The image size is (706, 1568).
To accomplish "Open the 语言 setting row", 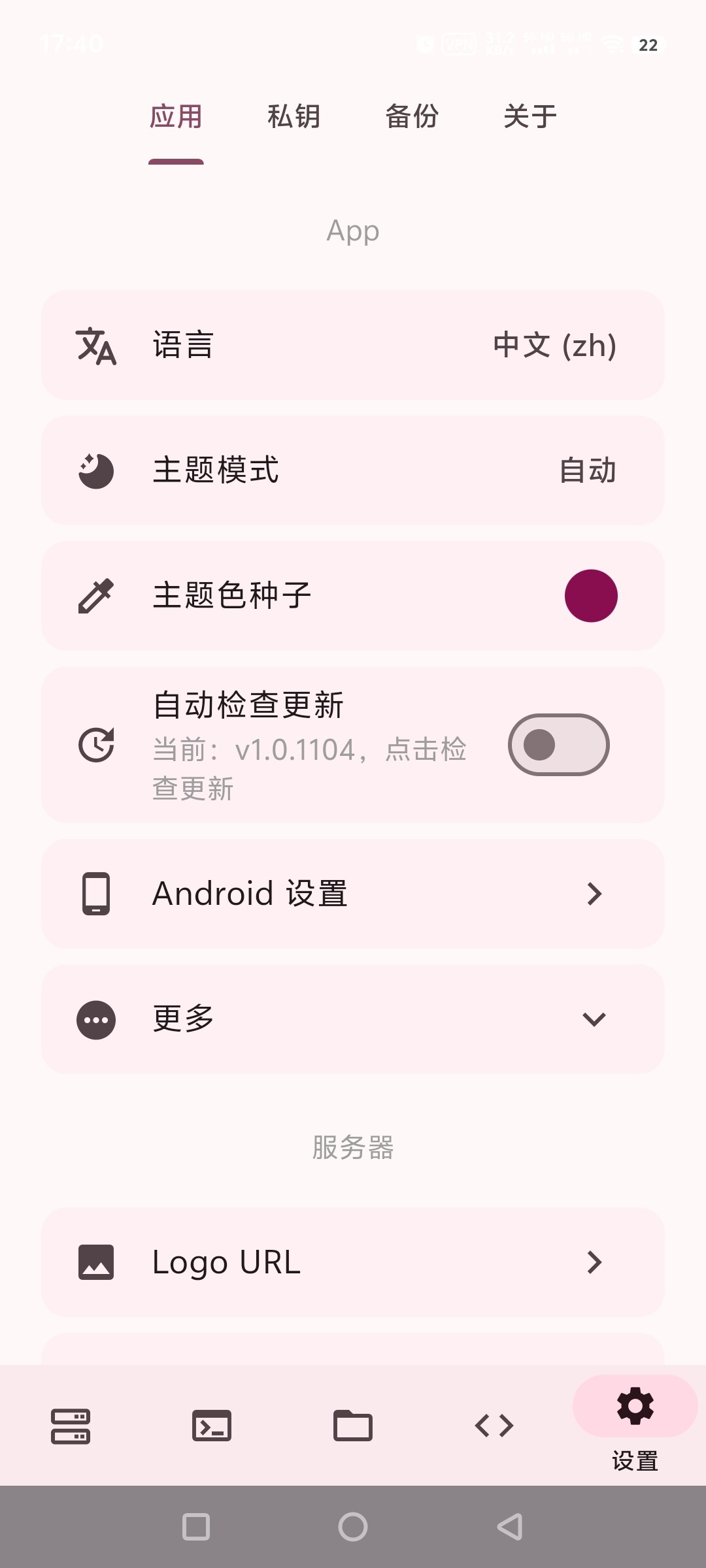I will [353, 345].
